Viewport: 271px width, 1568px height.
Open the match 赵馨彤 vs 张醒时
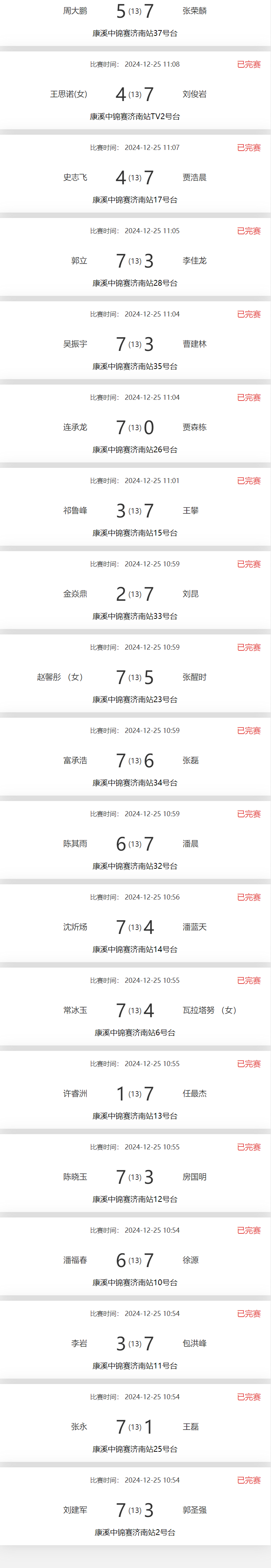point(135,678)
